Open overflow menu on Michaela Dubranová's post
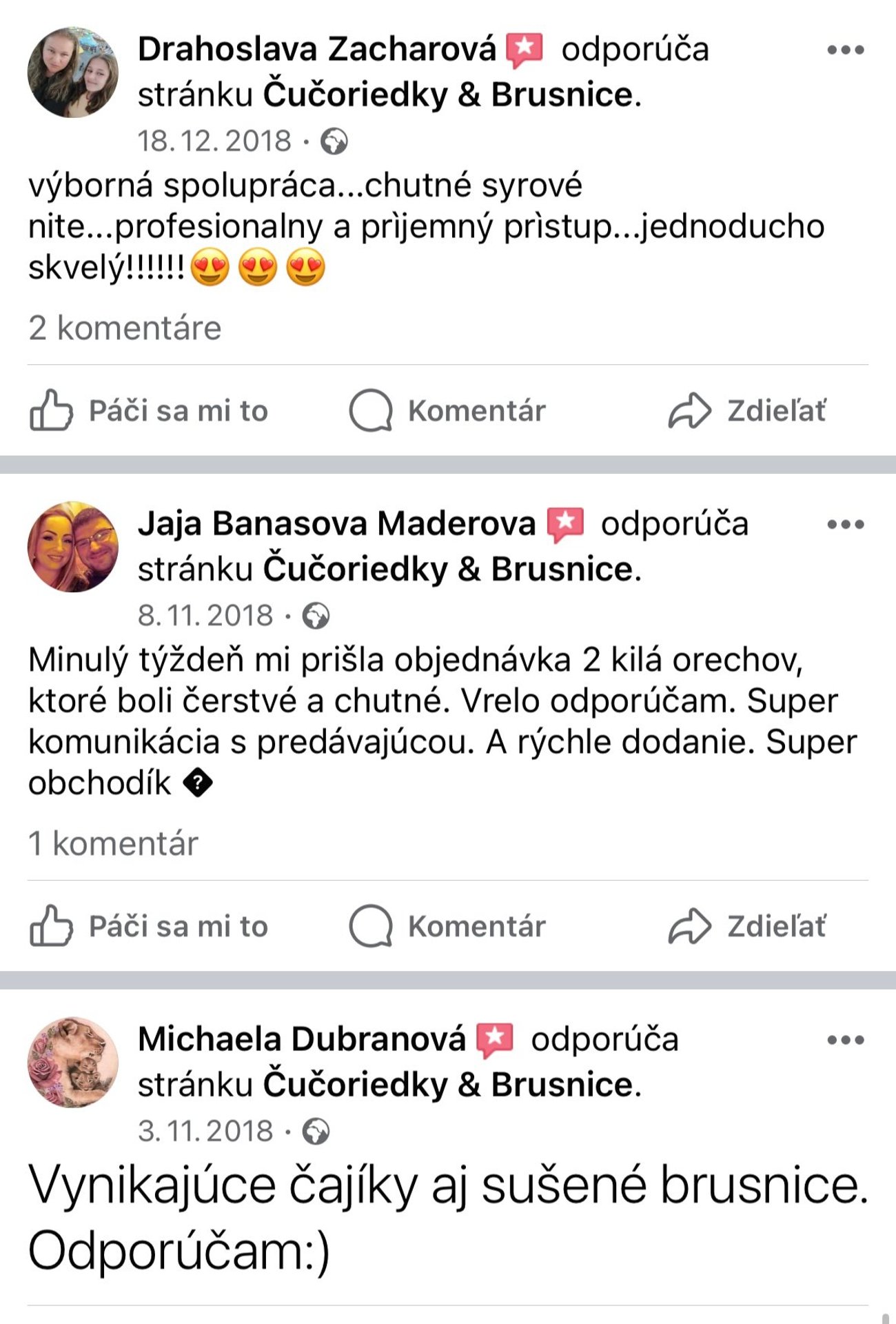 click(845, 1040)
